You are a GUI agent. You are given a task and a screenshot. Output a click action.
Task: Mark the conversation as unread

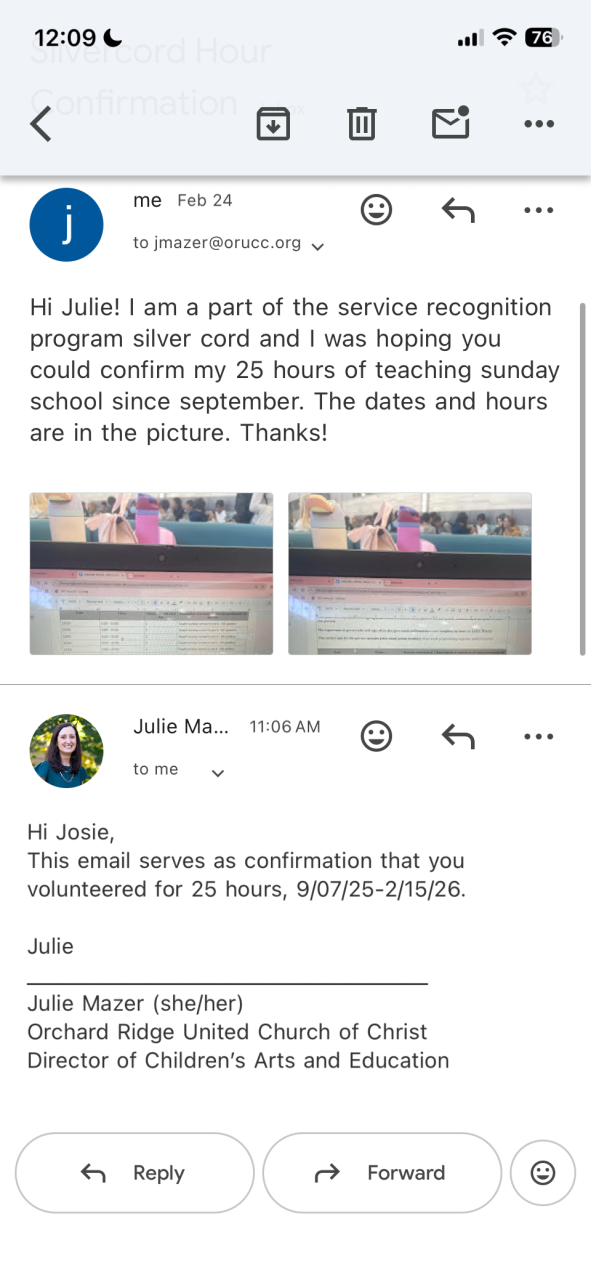(x=451, y=123)
